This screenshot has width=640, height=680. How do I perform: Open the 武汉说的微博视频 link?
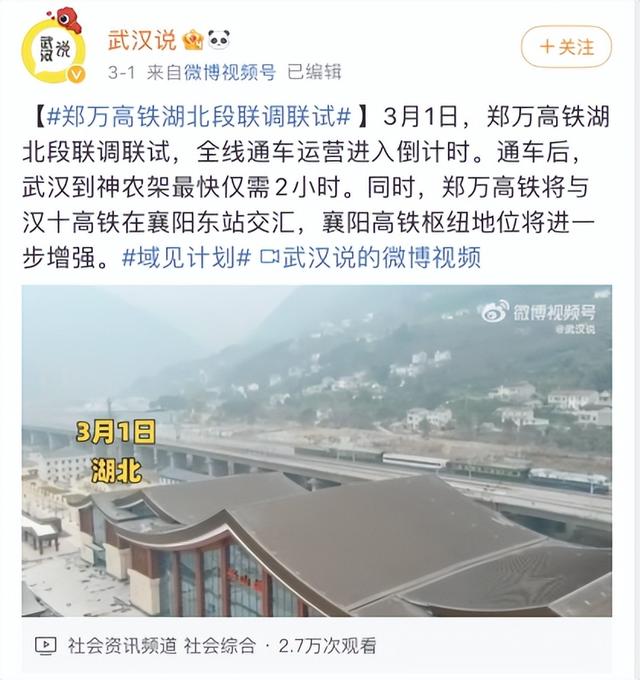point(370,258)
